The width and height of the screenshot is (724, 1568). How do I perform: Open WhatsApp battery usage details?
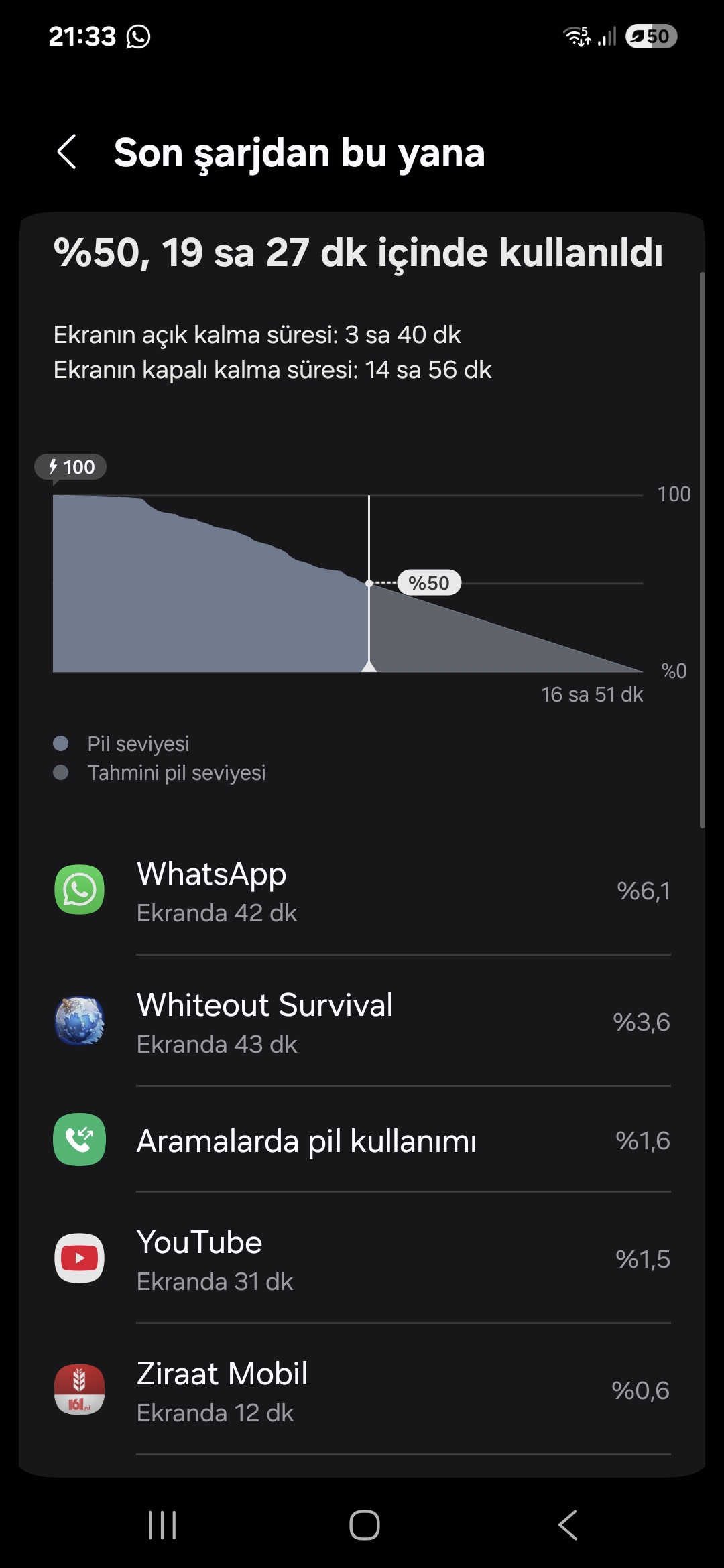(x=362, y=891)
